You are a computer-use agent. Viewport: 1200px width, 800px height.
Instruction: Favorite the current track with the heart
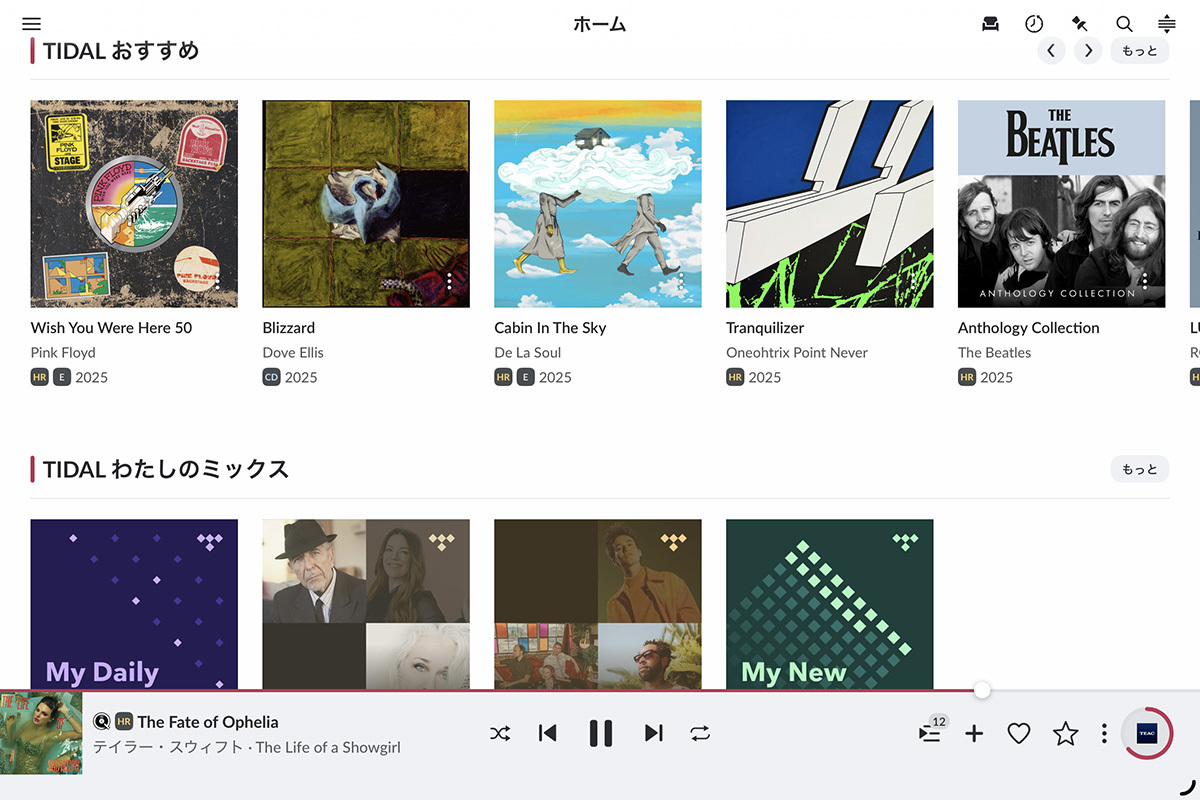tap(1018, 734)
